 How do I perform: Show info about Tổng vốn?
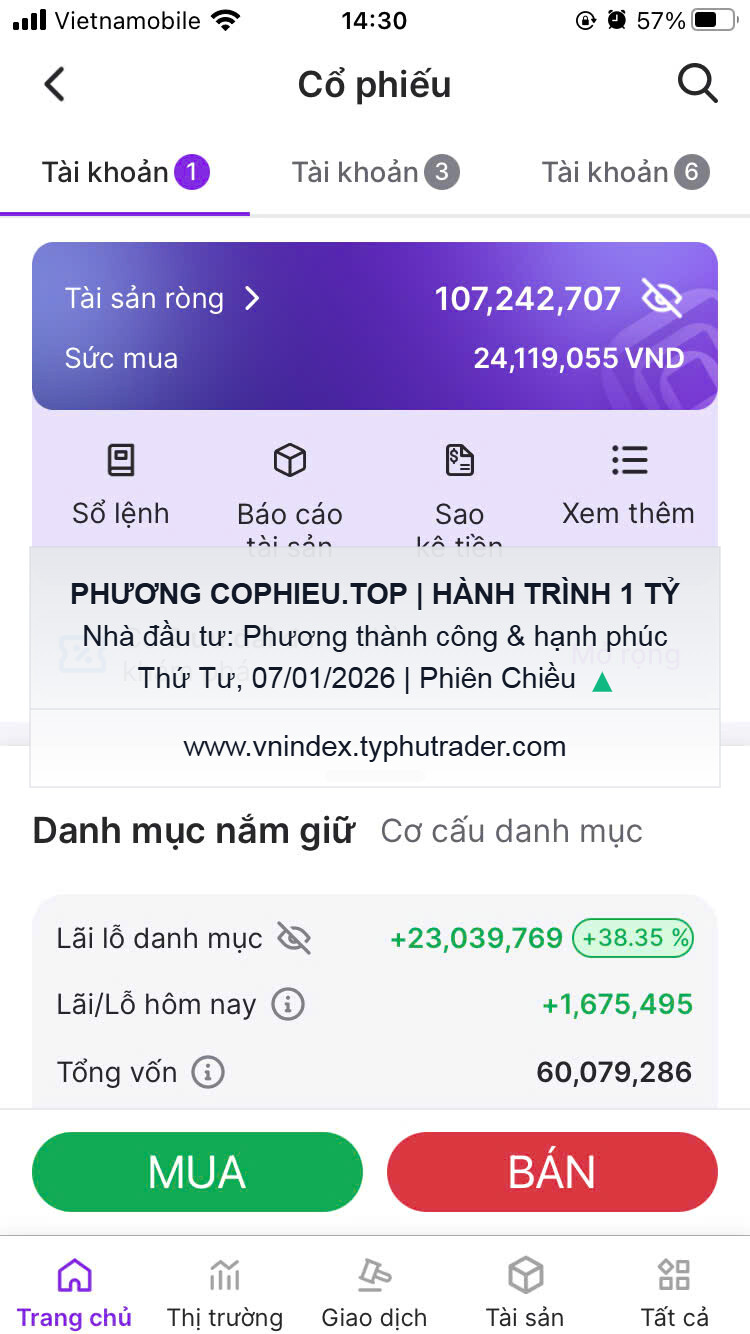point(208,1072)
